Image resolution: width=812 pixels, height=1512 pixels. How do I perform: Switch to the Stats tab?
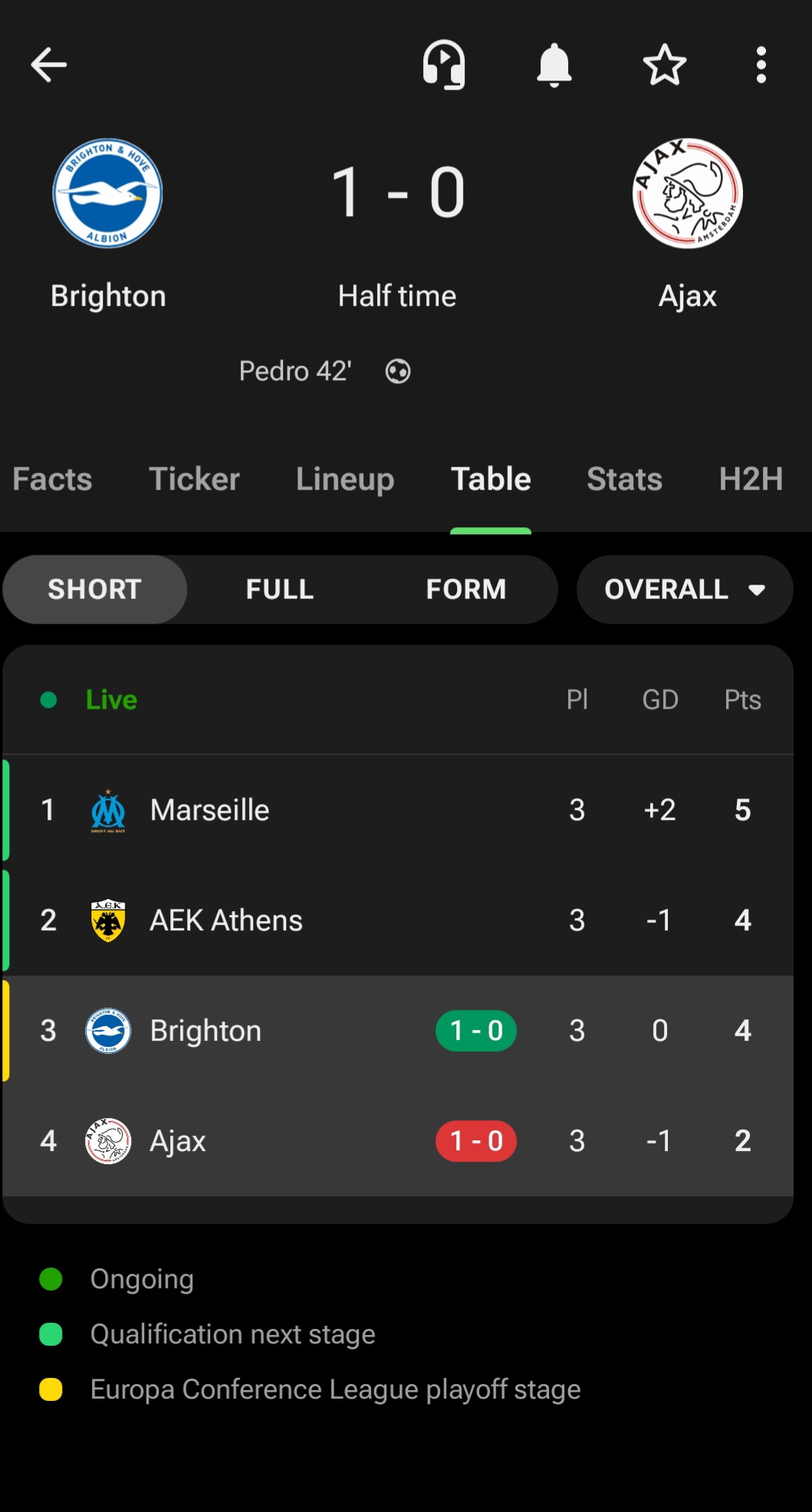pyautogui.click(x=624, y=479)
